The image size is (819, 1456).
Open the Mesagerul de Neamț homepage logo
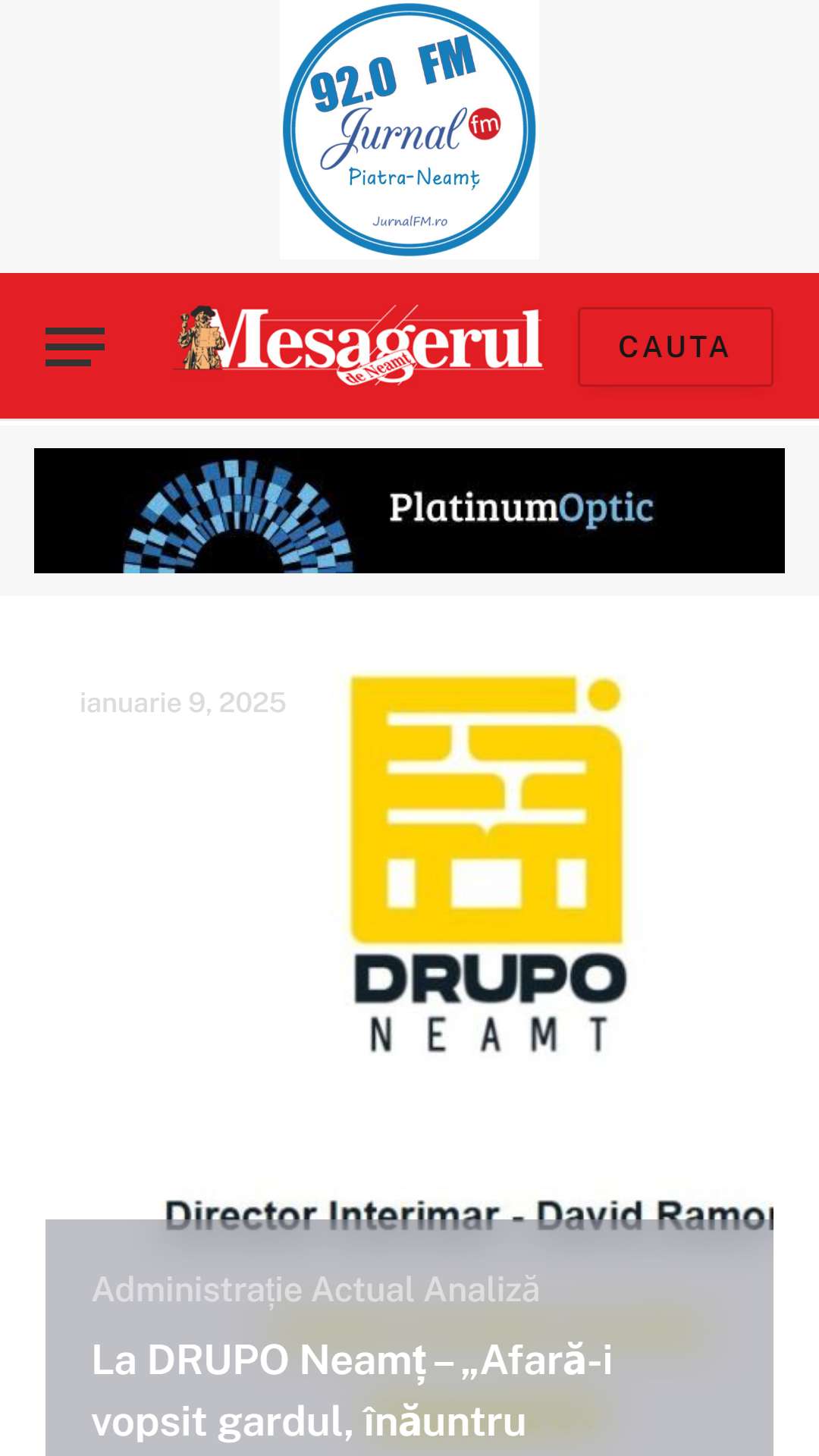[359, 345]
